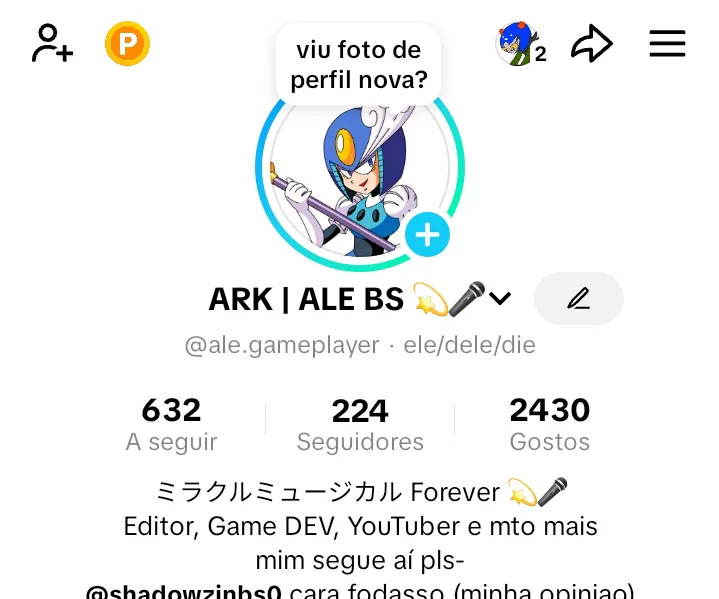This screenshot has width=719, height=599.
Task: Tap the blue plus on the avatar
Action: click(427, 235)
